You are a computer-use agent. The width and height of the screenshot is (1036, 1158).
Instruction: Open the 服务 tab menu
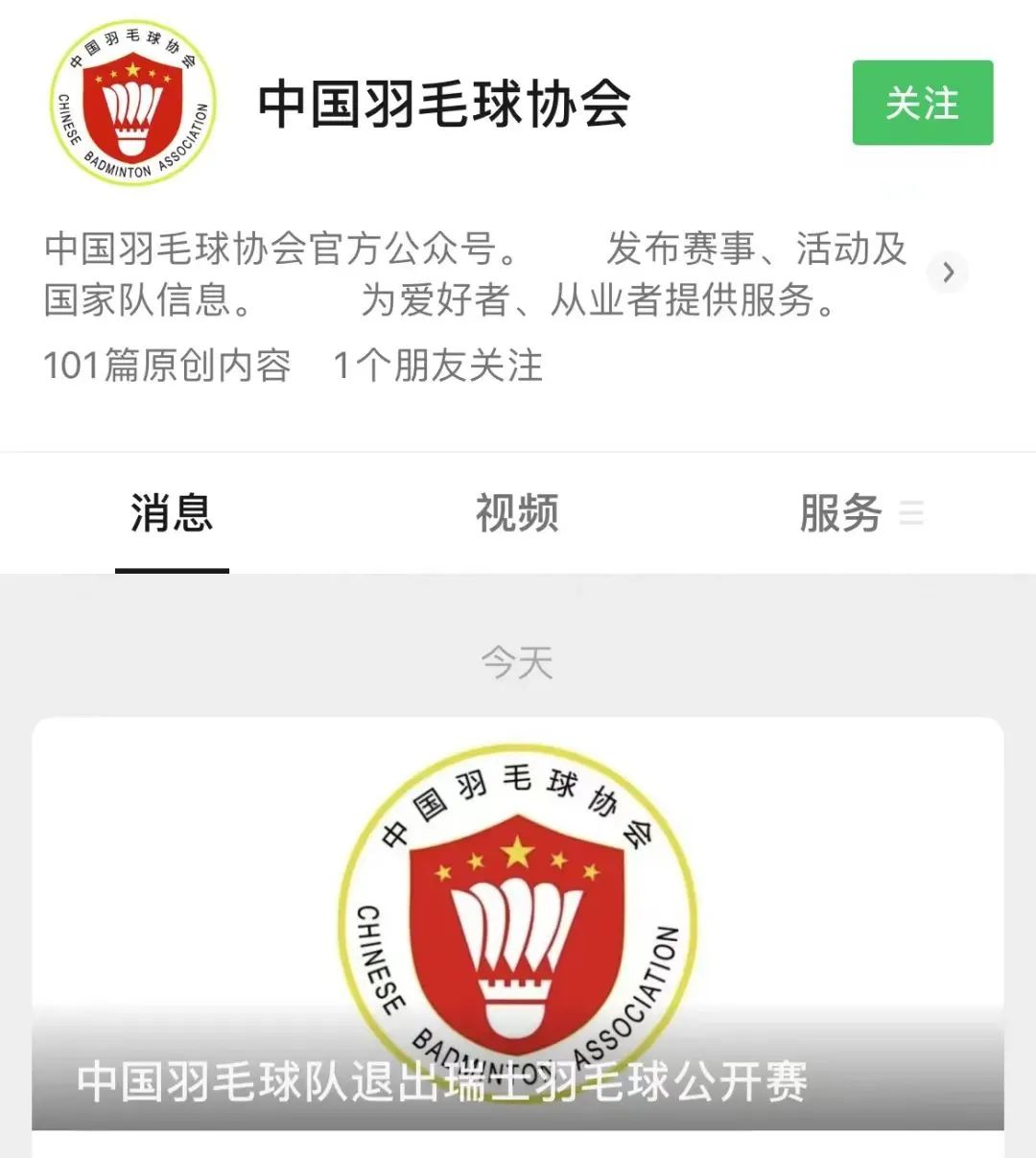pos(859,513)
